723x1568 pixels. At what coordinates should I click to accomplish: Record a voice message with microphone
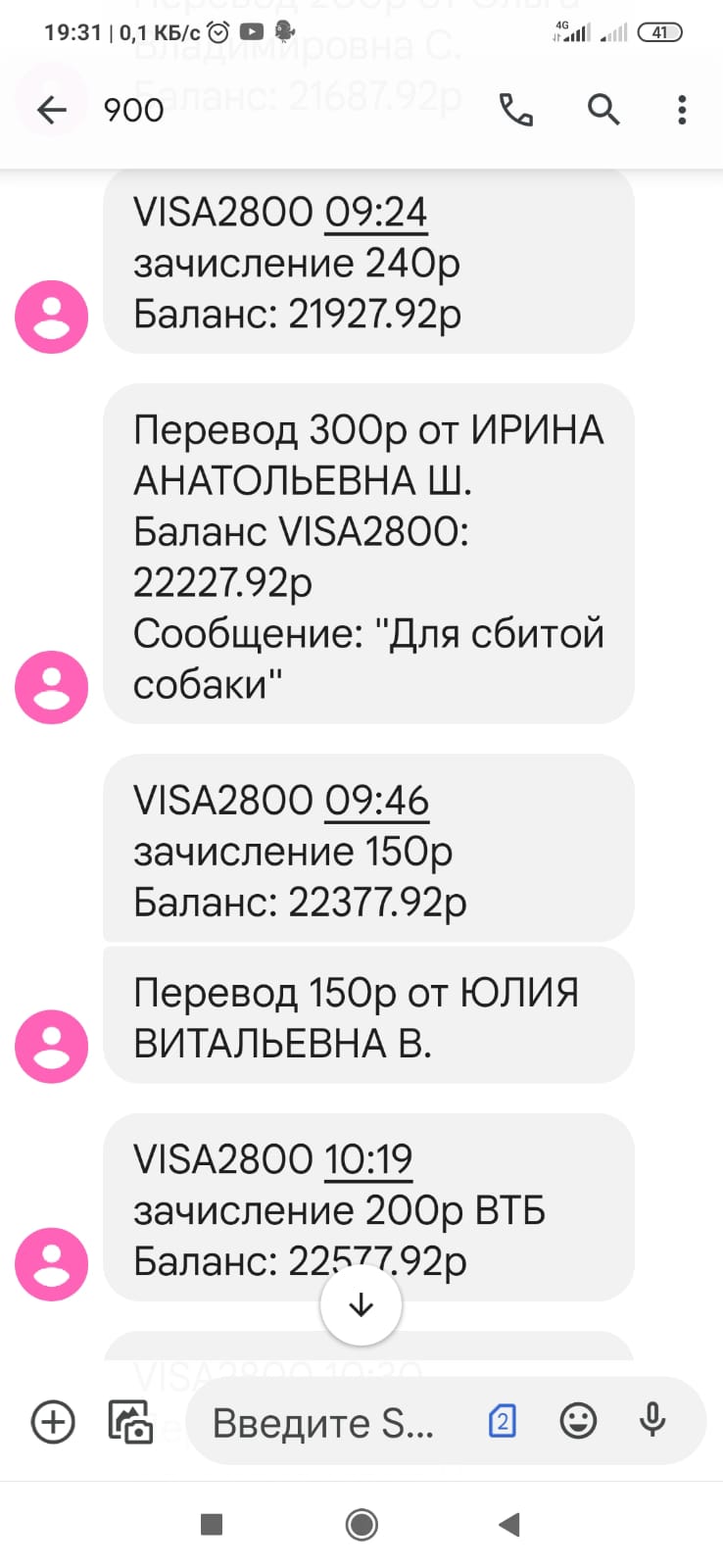pyautogui.click(x=652, y=1421)
